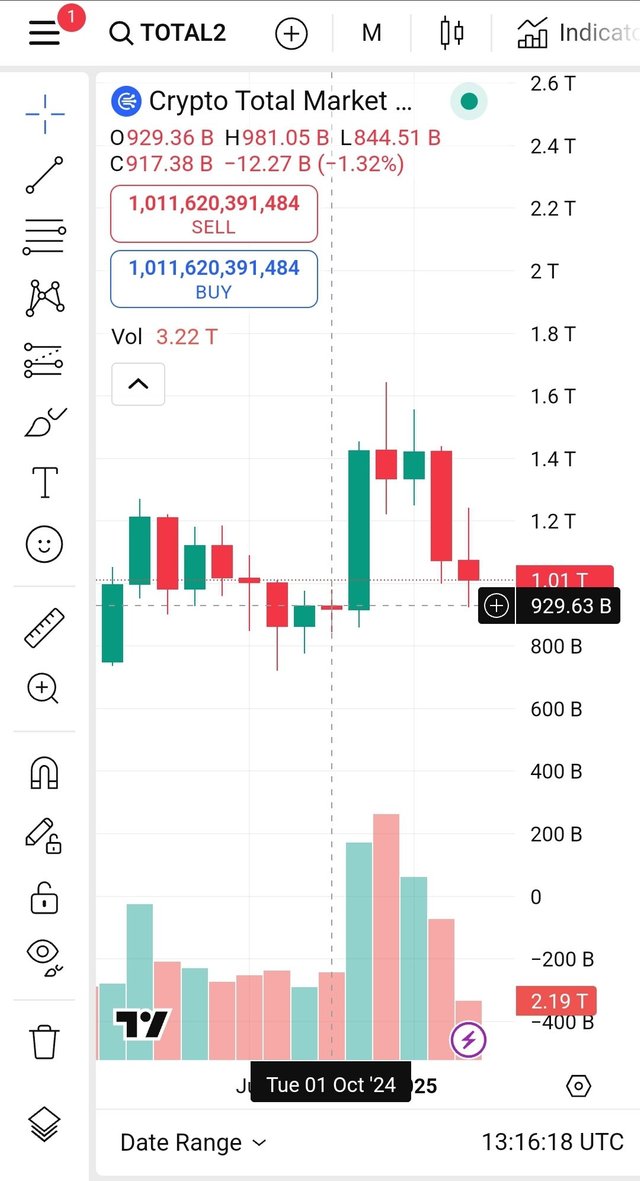Toggle magnet mode

(44, 774)
